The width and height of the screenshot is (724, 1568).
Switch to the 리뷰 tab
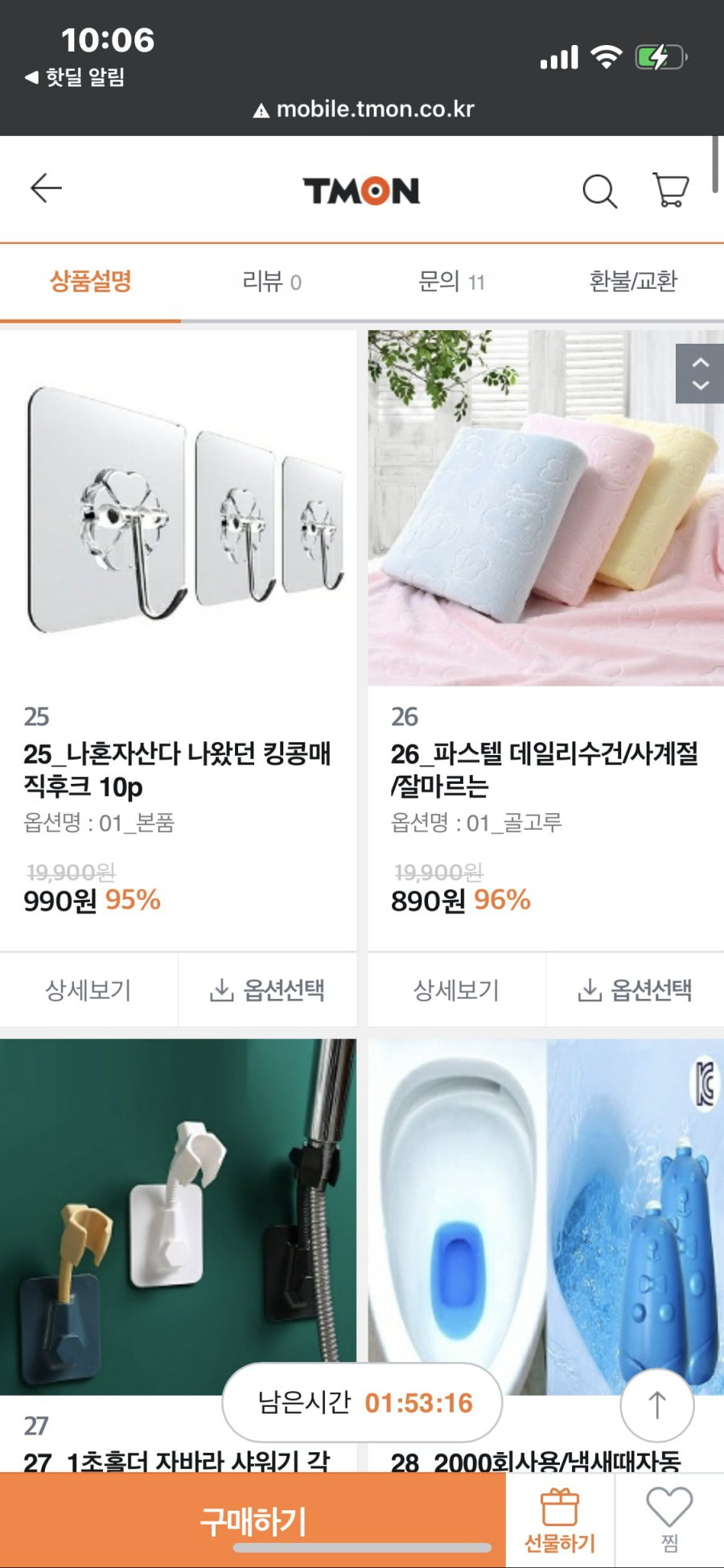click(x=271, y=282)
